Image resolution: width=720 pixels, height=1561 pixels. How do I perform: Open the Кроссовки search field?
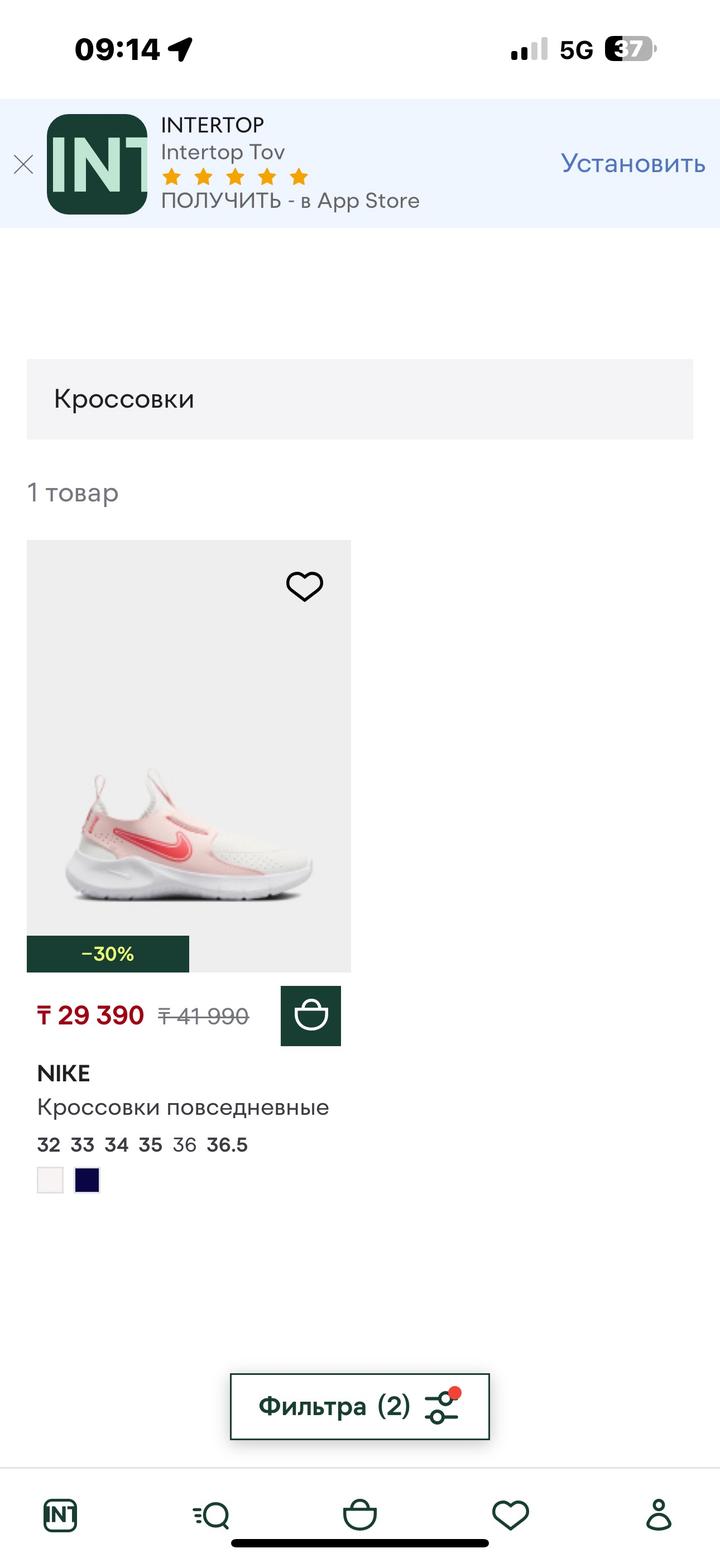click(x=360, y=399)
